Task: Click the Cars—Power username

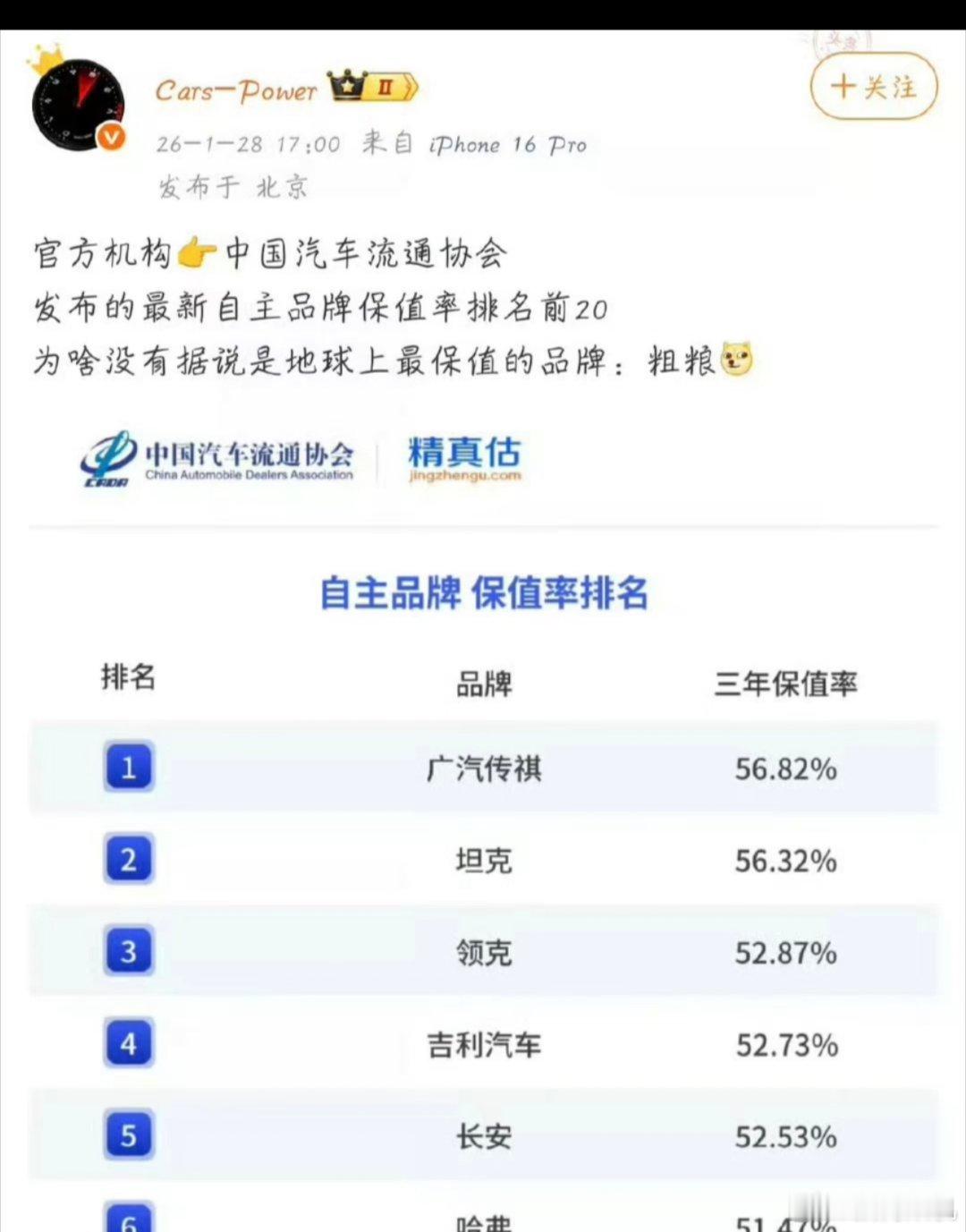Action: 235,89
